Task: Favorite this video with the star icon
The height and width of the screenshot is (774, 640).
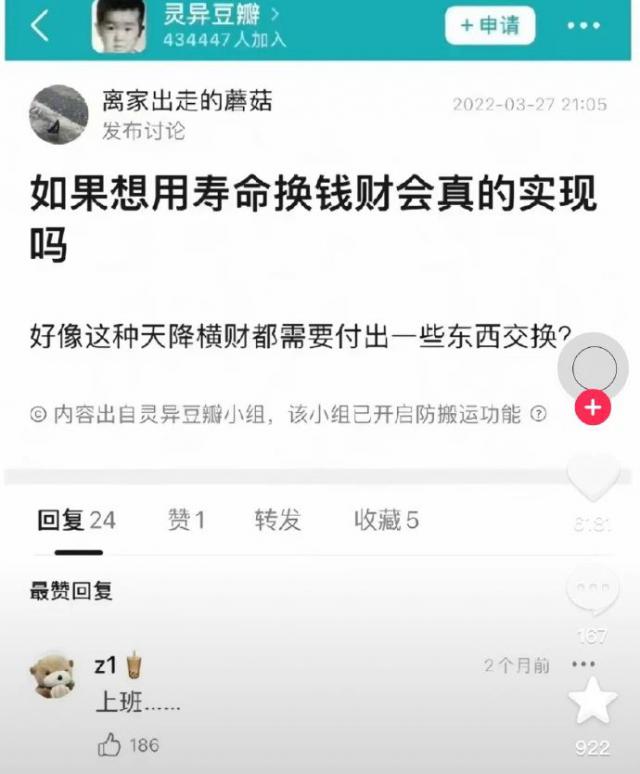Action: pyautogui.click(x=593, y=702)
